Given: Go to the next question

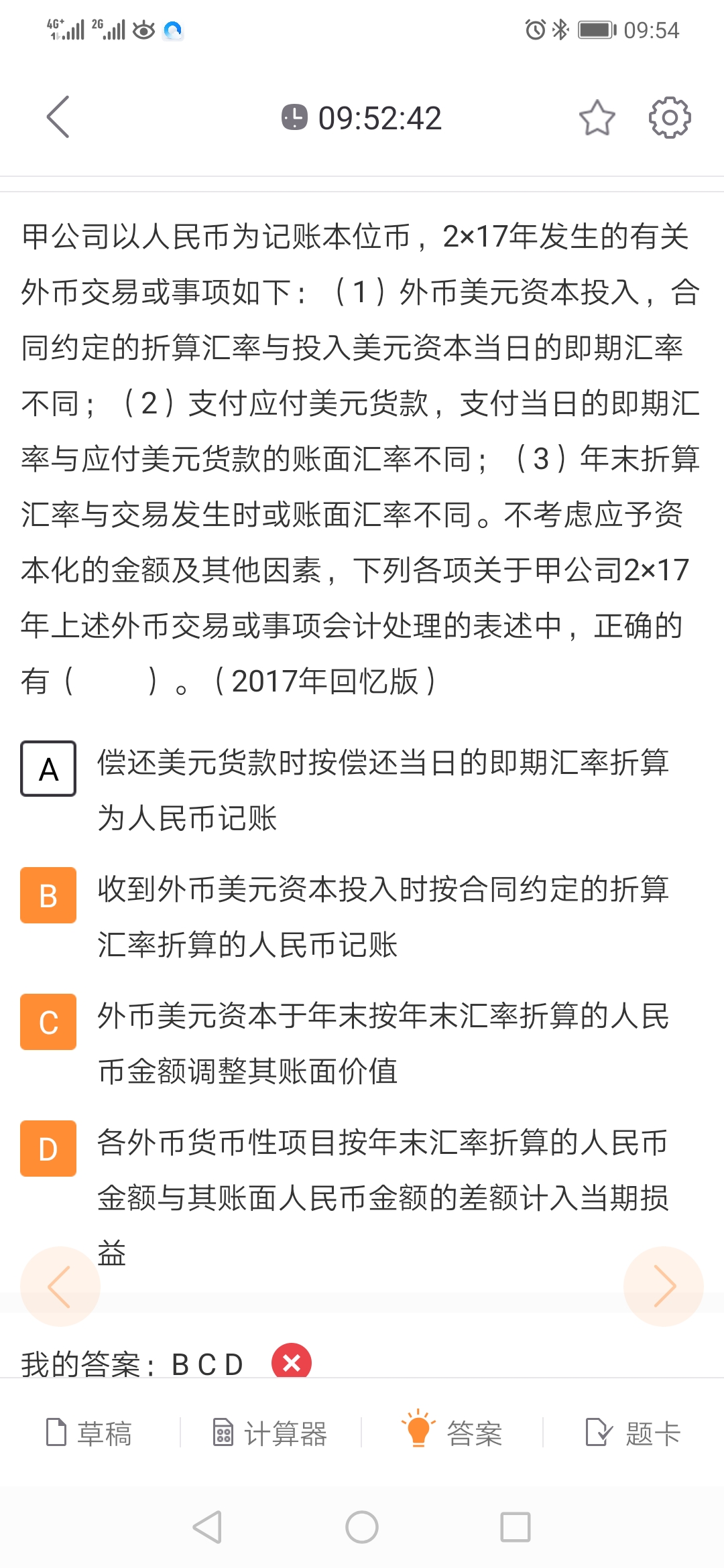Looking at the screenshot, I should click(664, 1286).
